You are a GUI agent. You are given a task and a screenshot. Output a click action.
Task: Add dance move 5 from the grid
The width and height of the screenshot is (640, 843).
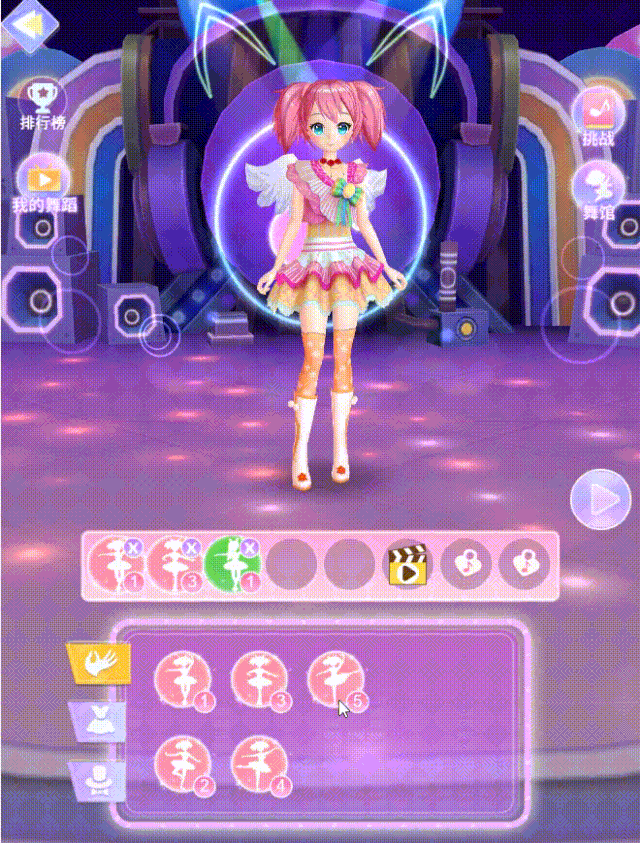tap(334, 681)
